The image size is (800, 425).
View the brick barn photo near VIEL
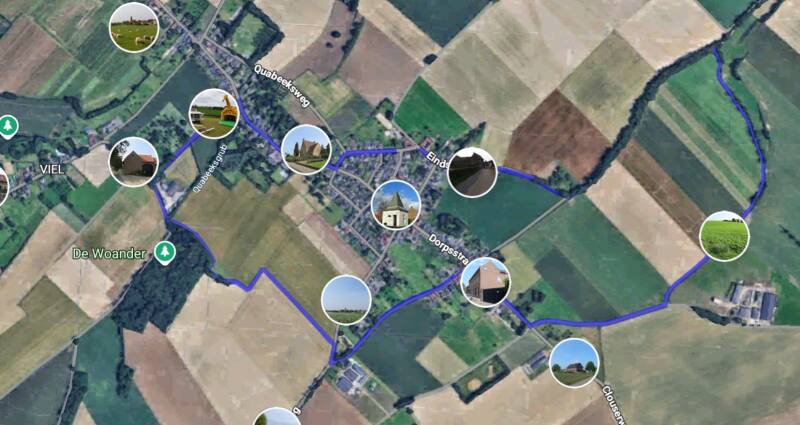133,162
